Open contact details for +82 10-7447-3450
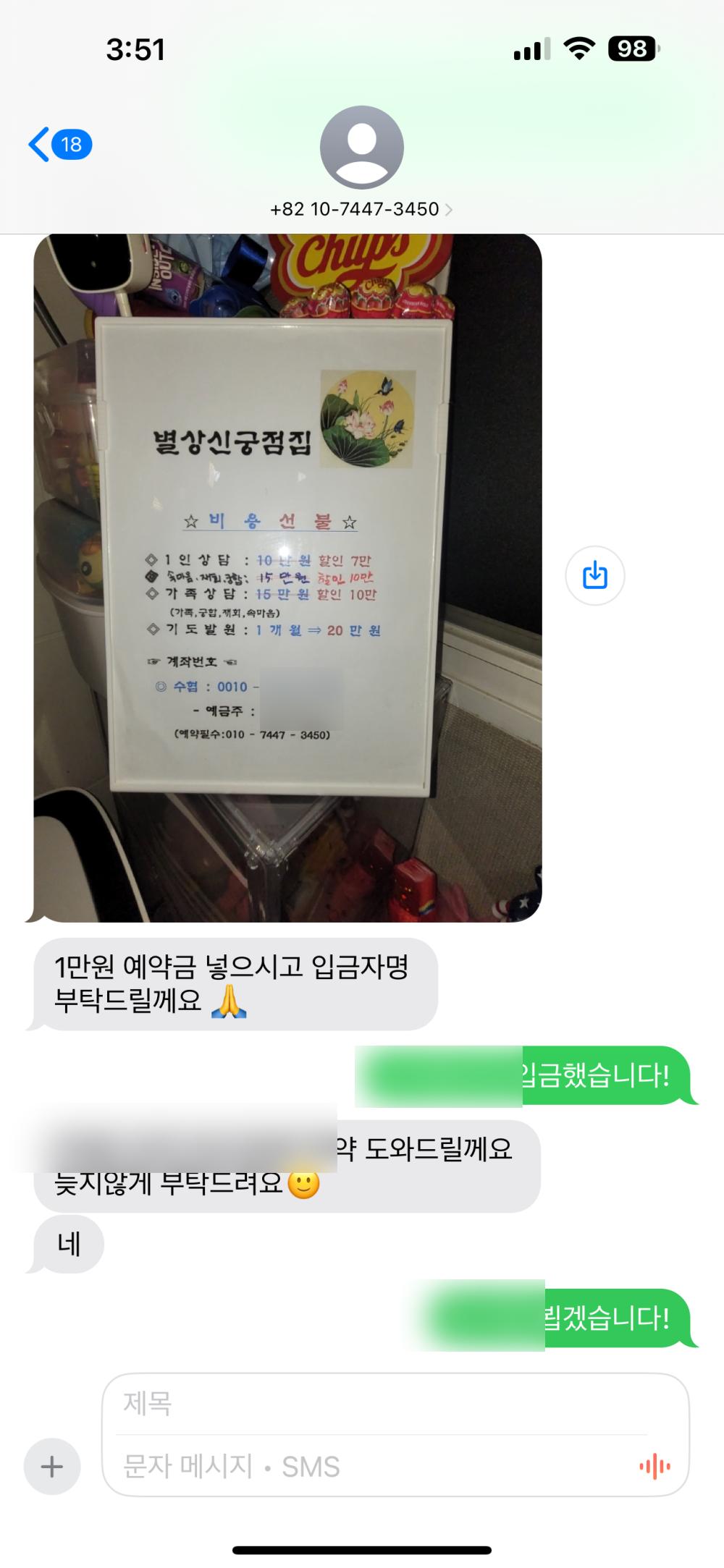Image resolution: width=724 pixels, height=1568 pixels. (361, 209)
